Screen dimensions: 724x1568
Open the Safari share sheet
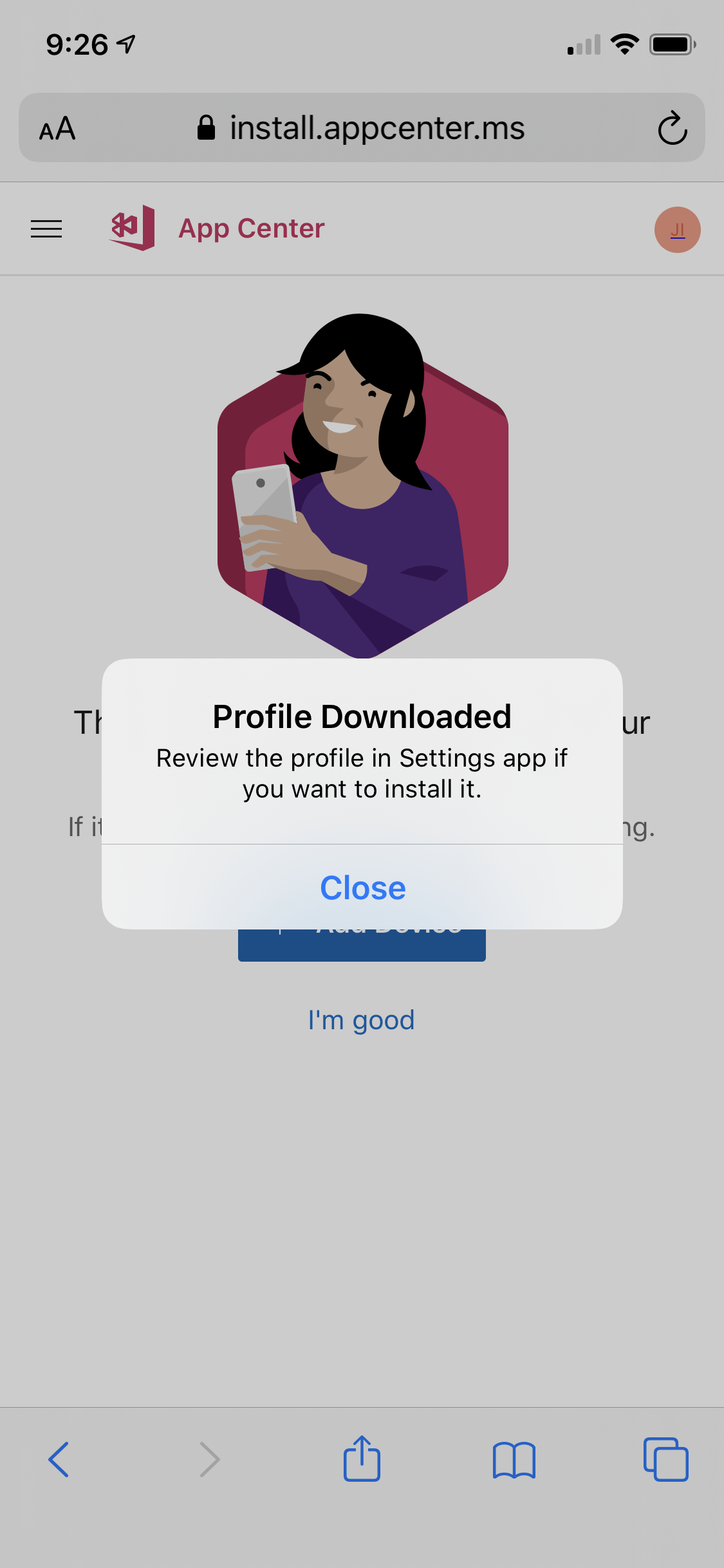[x=362, y=1459]
